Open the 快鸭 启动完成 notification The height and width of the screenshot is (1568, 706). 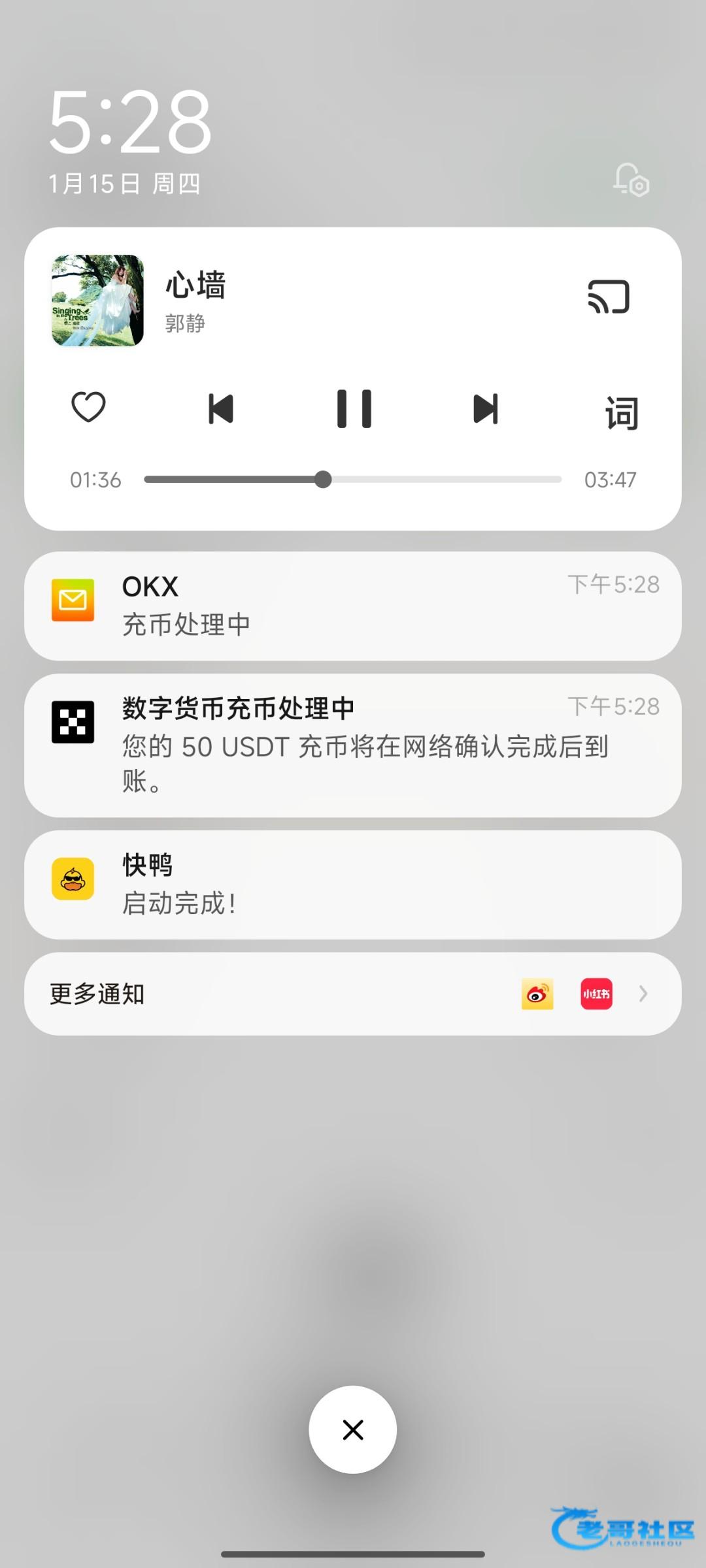click(x=353, y=884)
